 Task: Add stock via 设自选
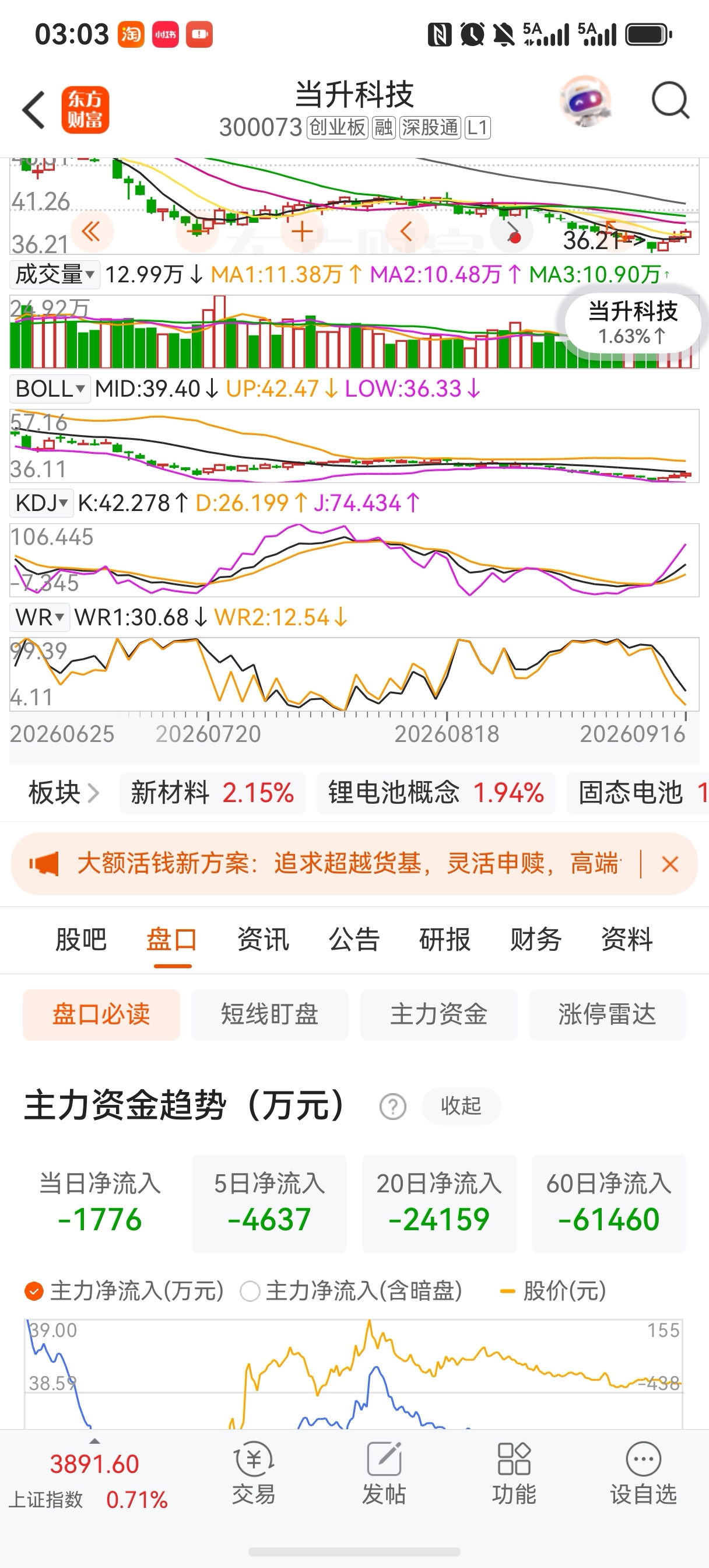tap(643, 1473)
